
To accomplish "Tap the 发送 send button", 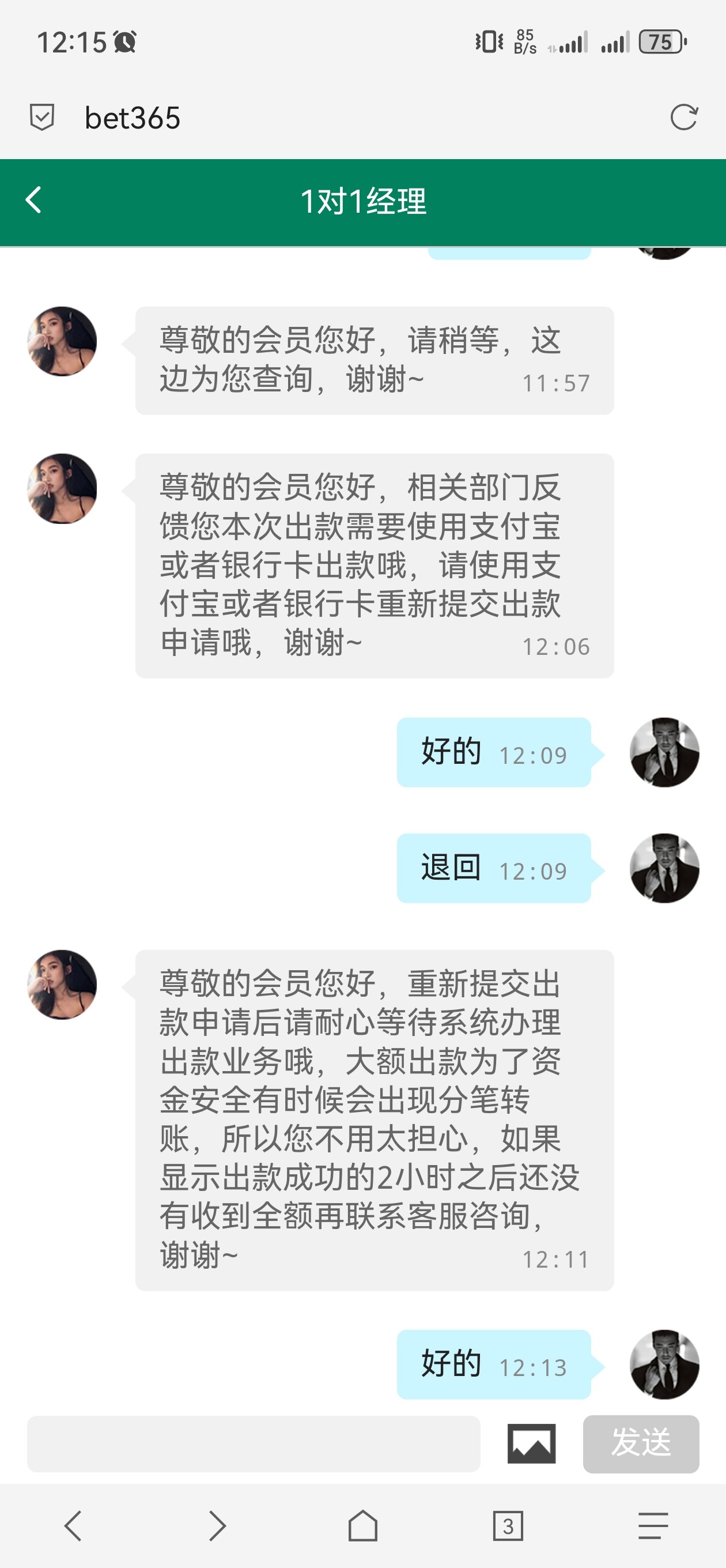I will [640, 1443].
